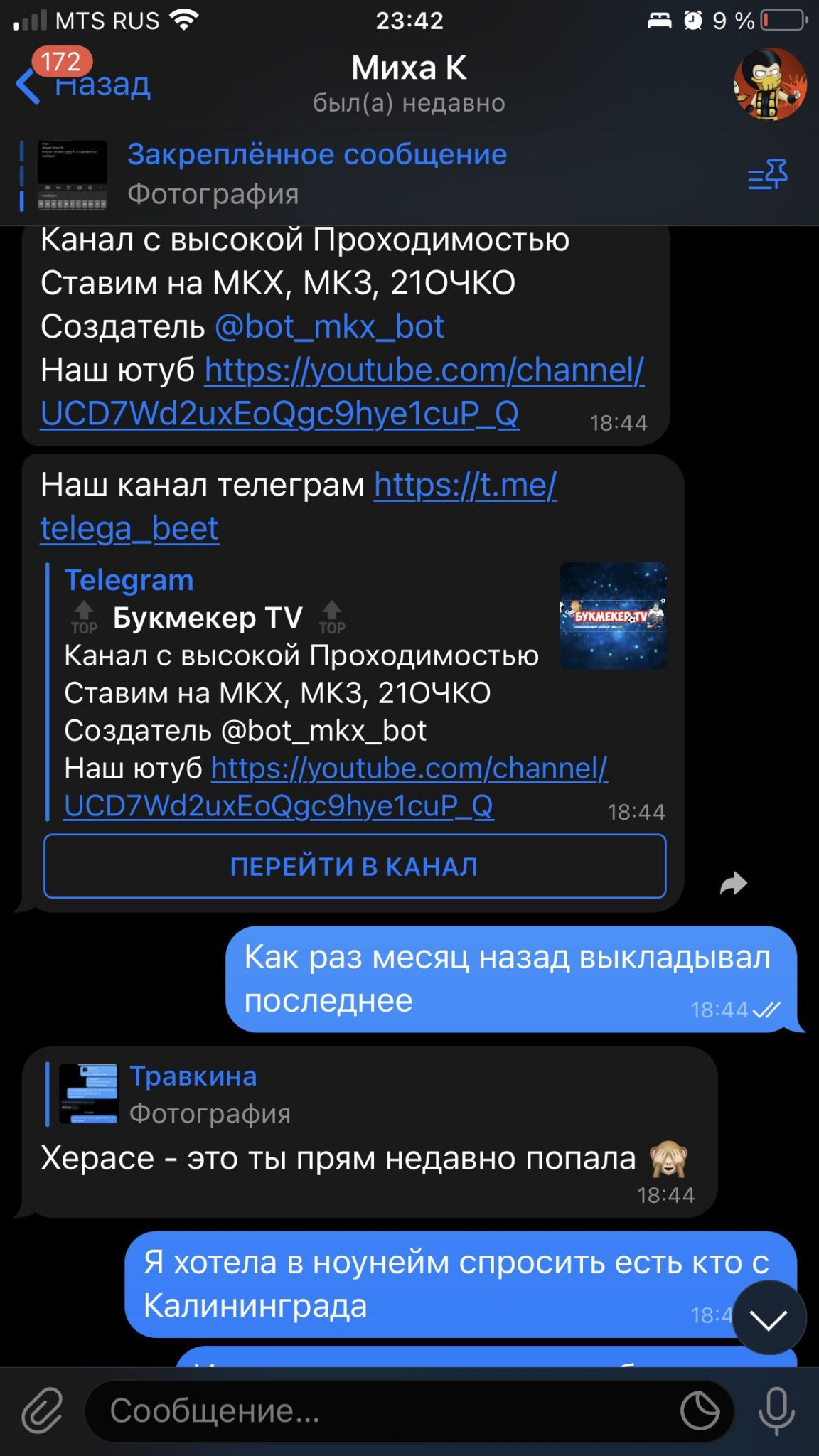Open Миха К profile avatar

[770, 84]
